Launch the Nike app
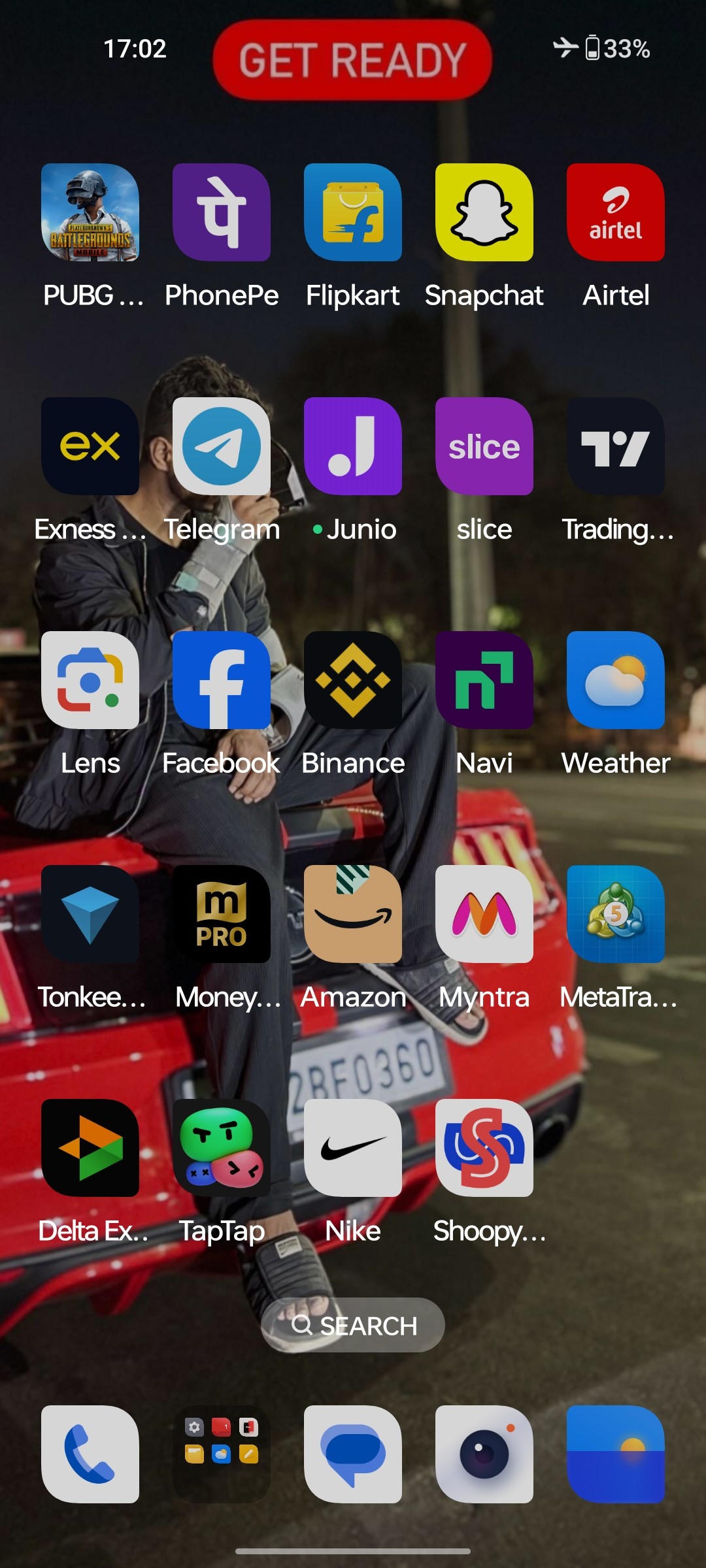This screenshot has height=1568, width=706. 353,1148
